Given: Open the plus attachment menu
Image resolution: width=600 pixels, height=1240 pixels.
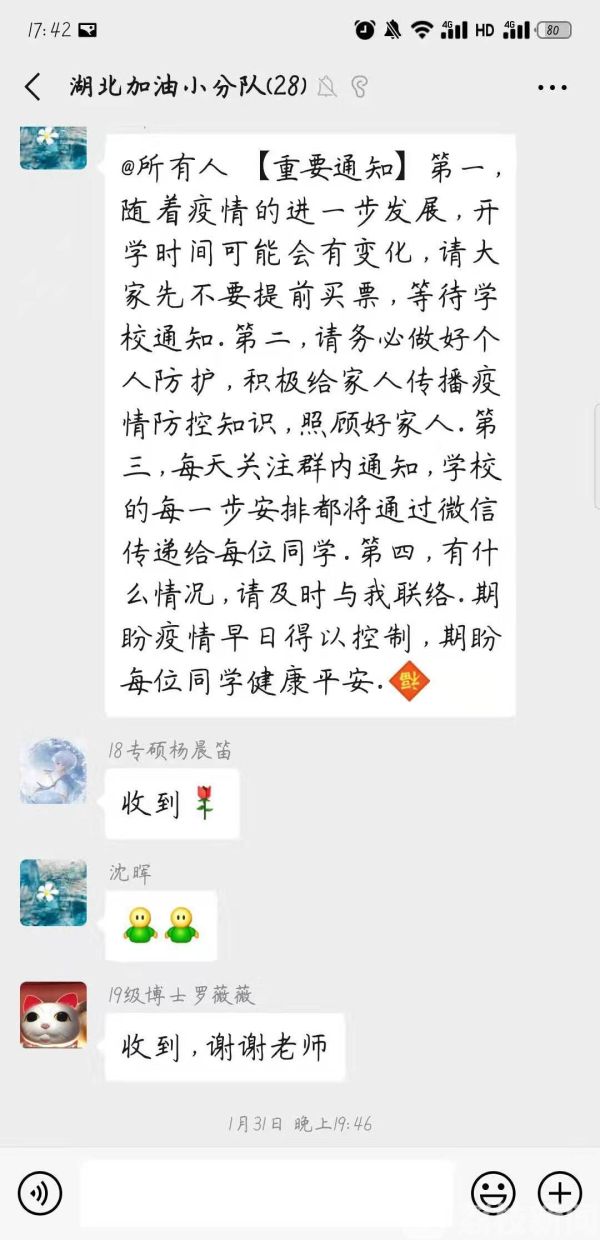Looking at the screenshot, I should tap(559, 1192).
